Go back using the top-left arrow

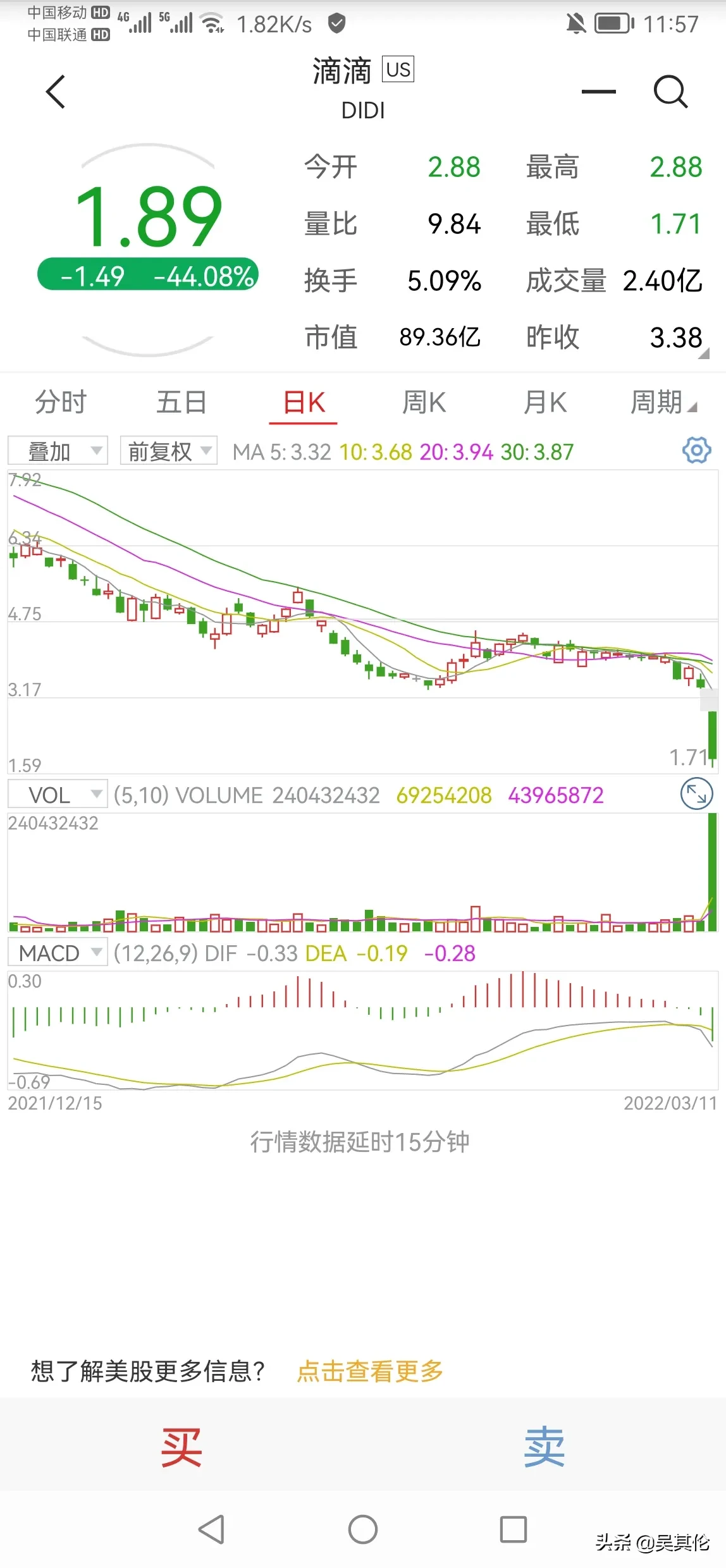(x=56, y=92)
